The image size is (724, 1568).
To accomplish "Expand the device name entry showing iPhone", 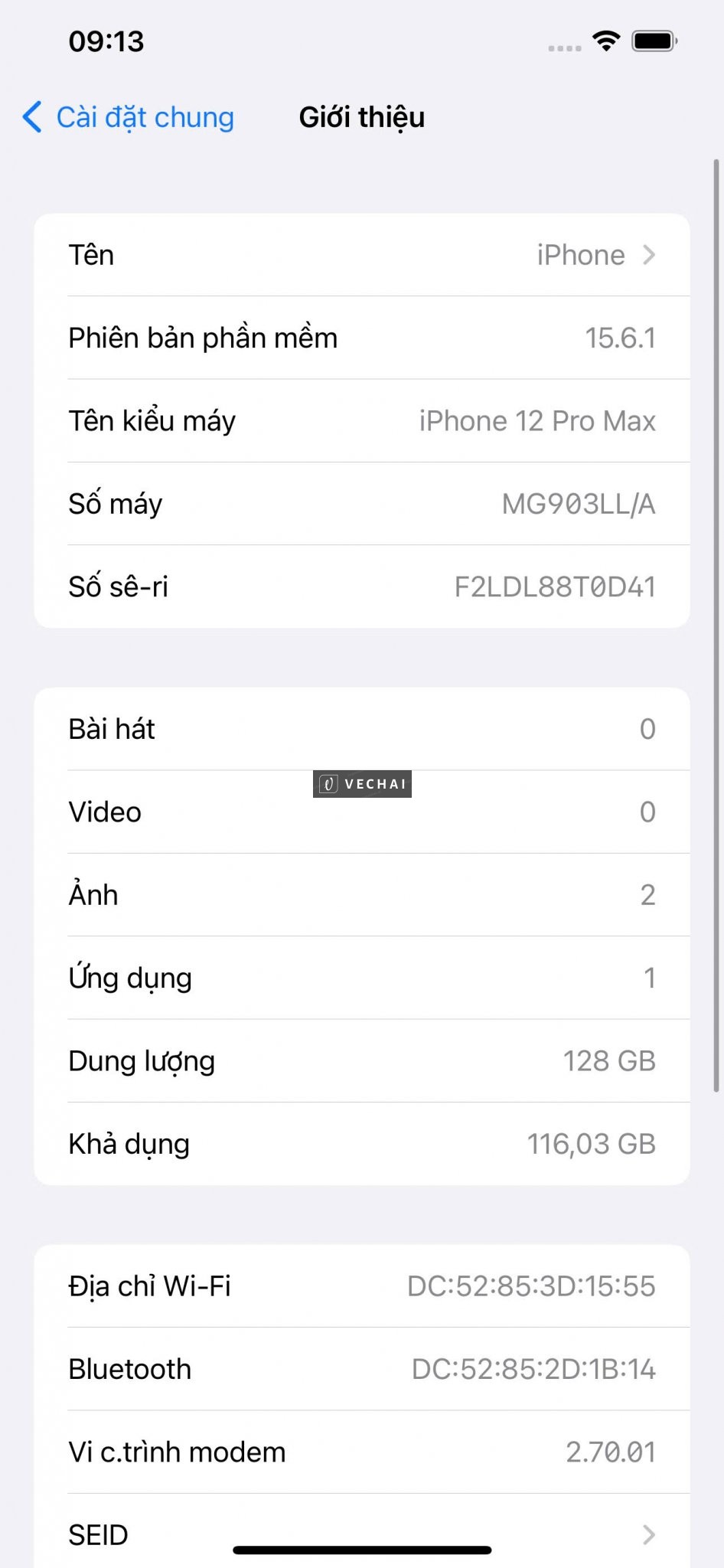I will pos(579,255).
